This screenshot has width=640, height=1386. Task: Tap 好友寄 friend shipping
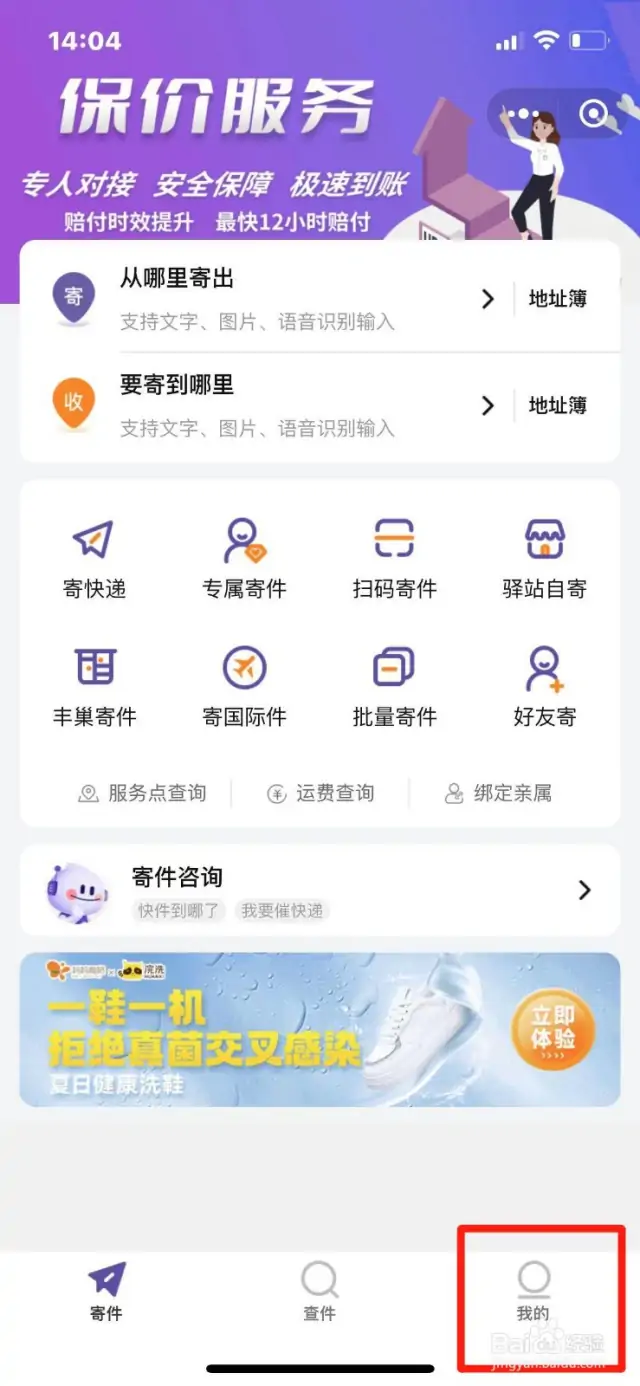[544, 686]
